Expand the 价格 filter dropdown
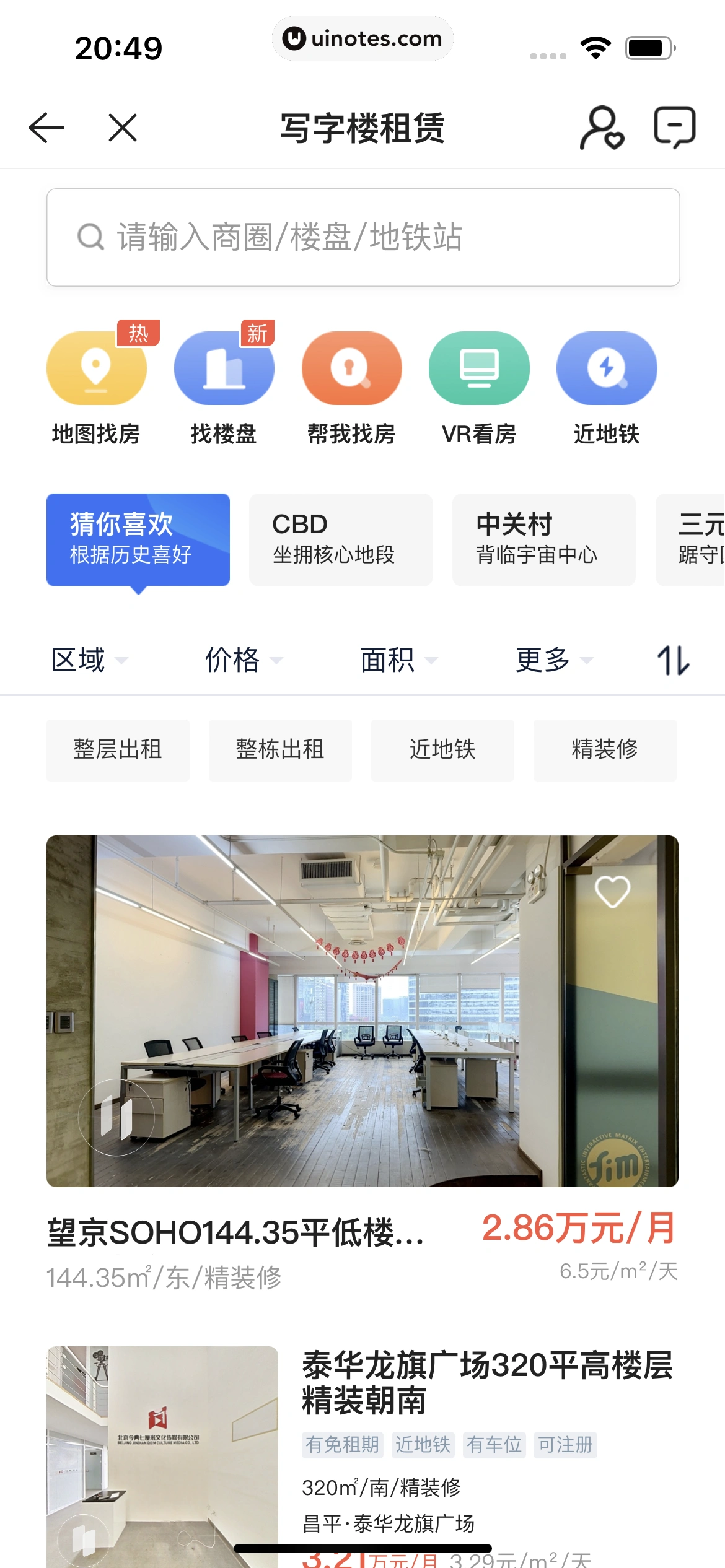Viewport: 725px width, 1568px height. [x=244, y=660]
